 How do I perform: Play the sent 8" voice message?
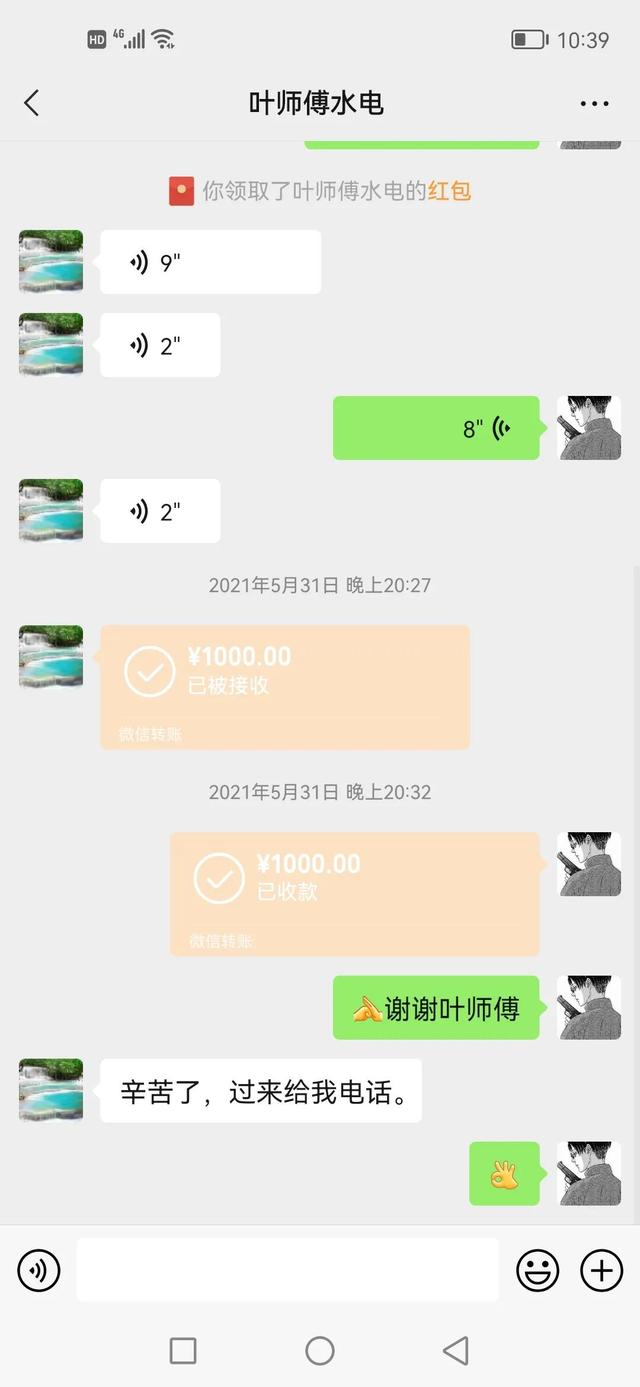436,429
